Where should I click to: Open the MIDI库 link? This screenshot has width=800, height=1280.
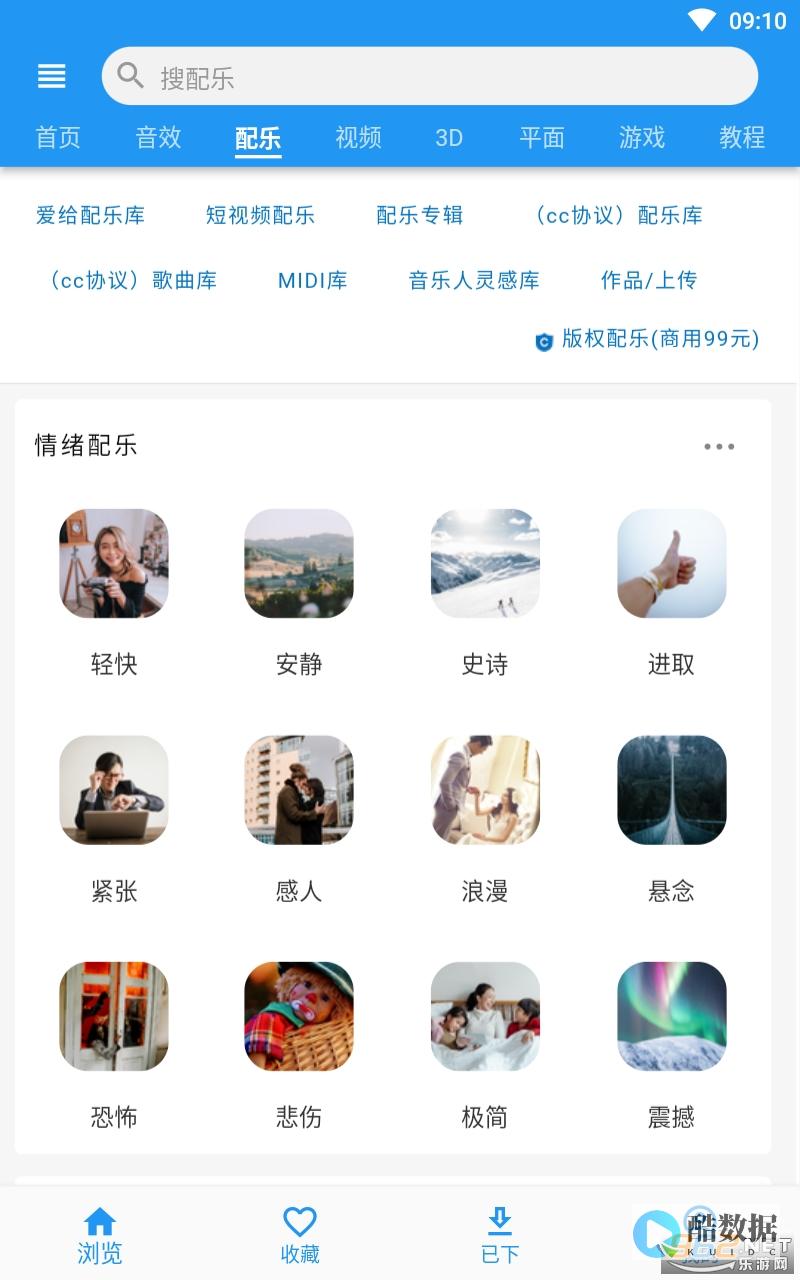312,280
